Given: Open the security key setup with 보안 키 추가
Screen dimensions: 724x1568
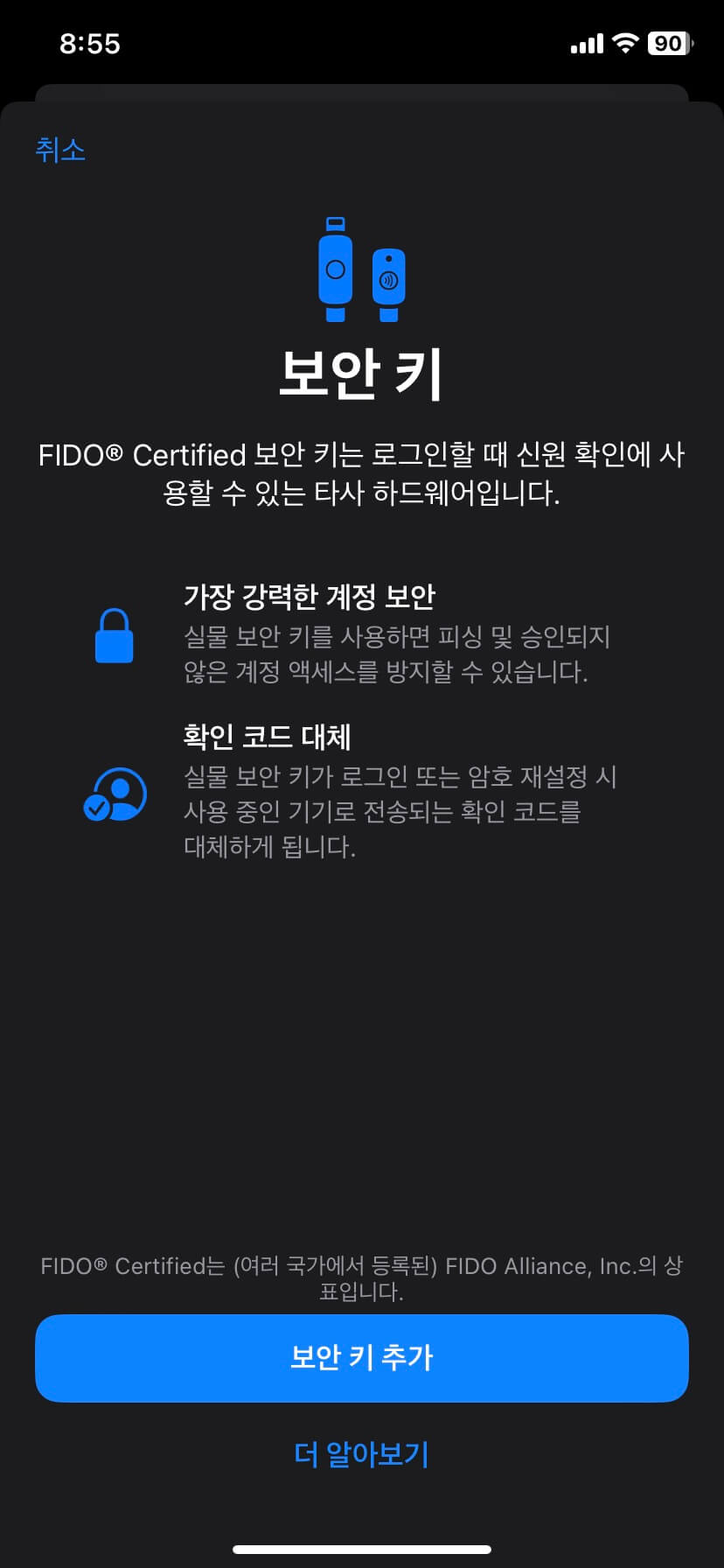Looking at the screenshot, I should [x=361, y=1358].
